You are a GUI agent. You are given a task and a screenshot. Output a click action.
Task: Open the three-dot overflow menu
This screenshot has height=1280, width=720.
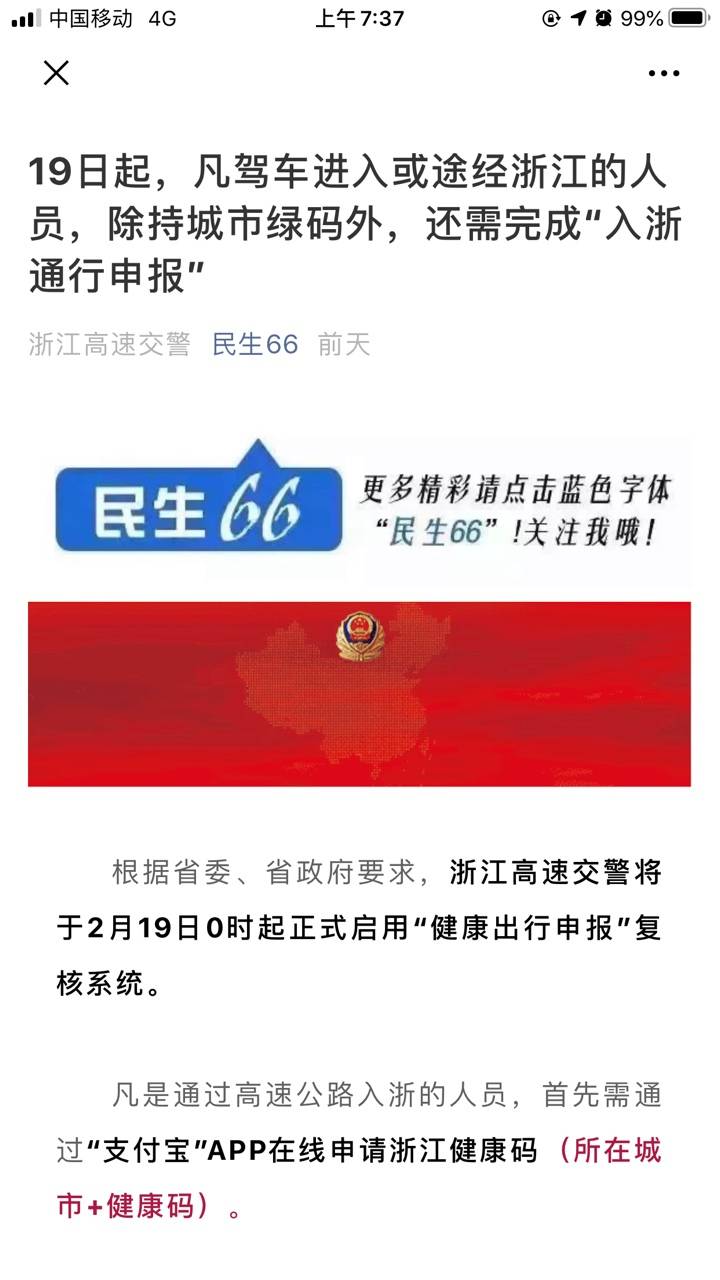point(664,73)
